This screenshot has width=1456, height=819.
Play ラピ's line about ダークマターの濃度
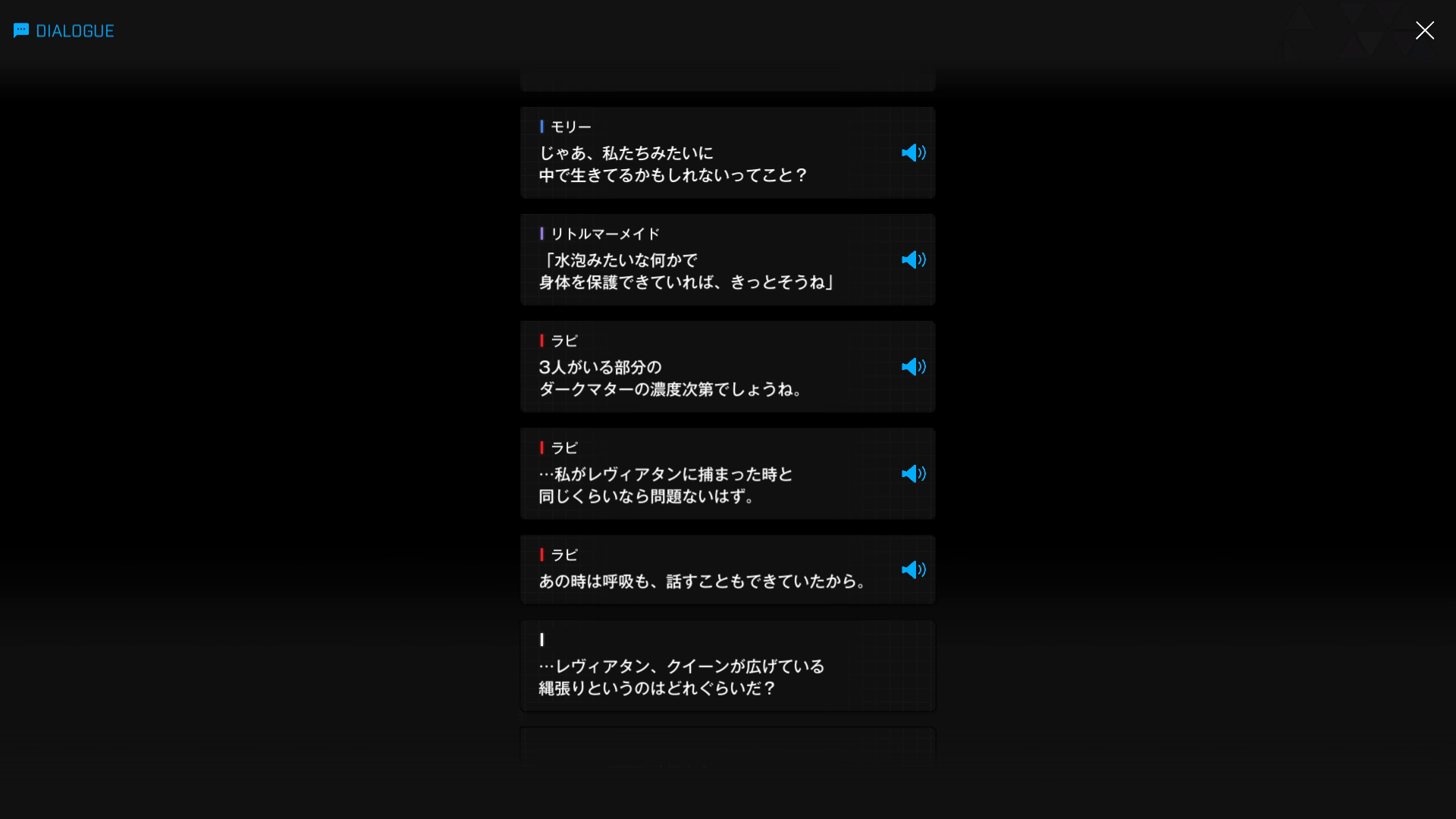coord(913,366)
